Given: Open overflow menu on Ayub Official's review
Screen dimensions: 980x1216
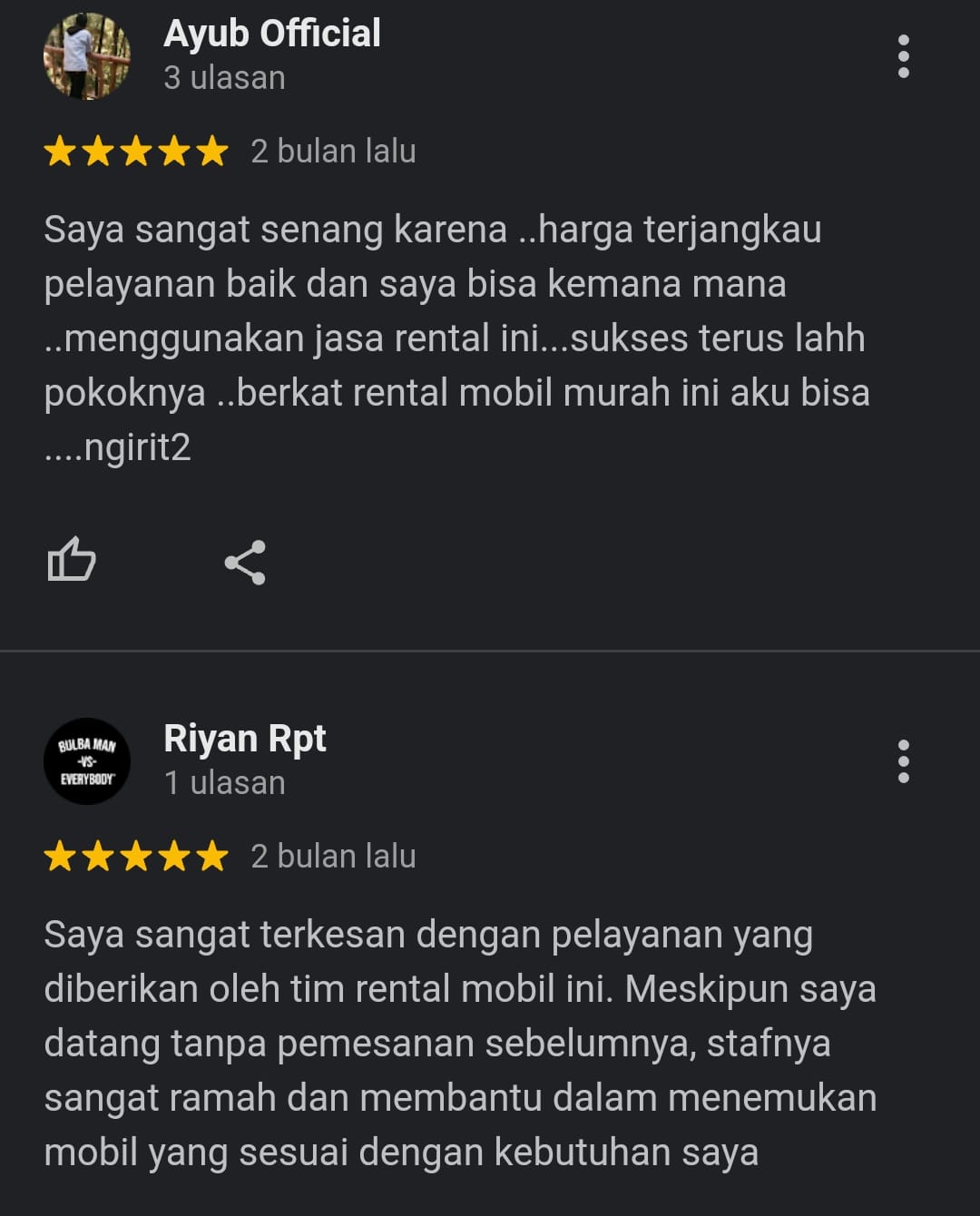Looking at the screenshot, I should (903, 56).
